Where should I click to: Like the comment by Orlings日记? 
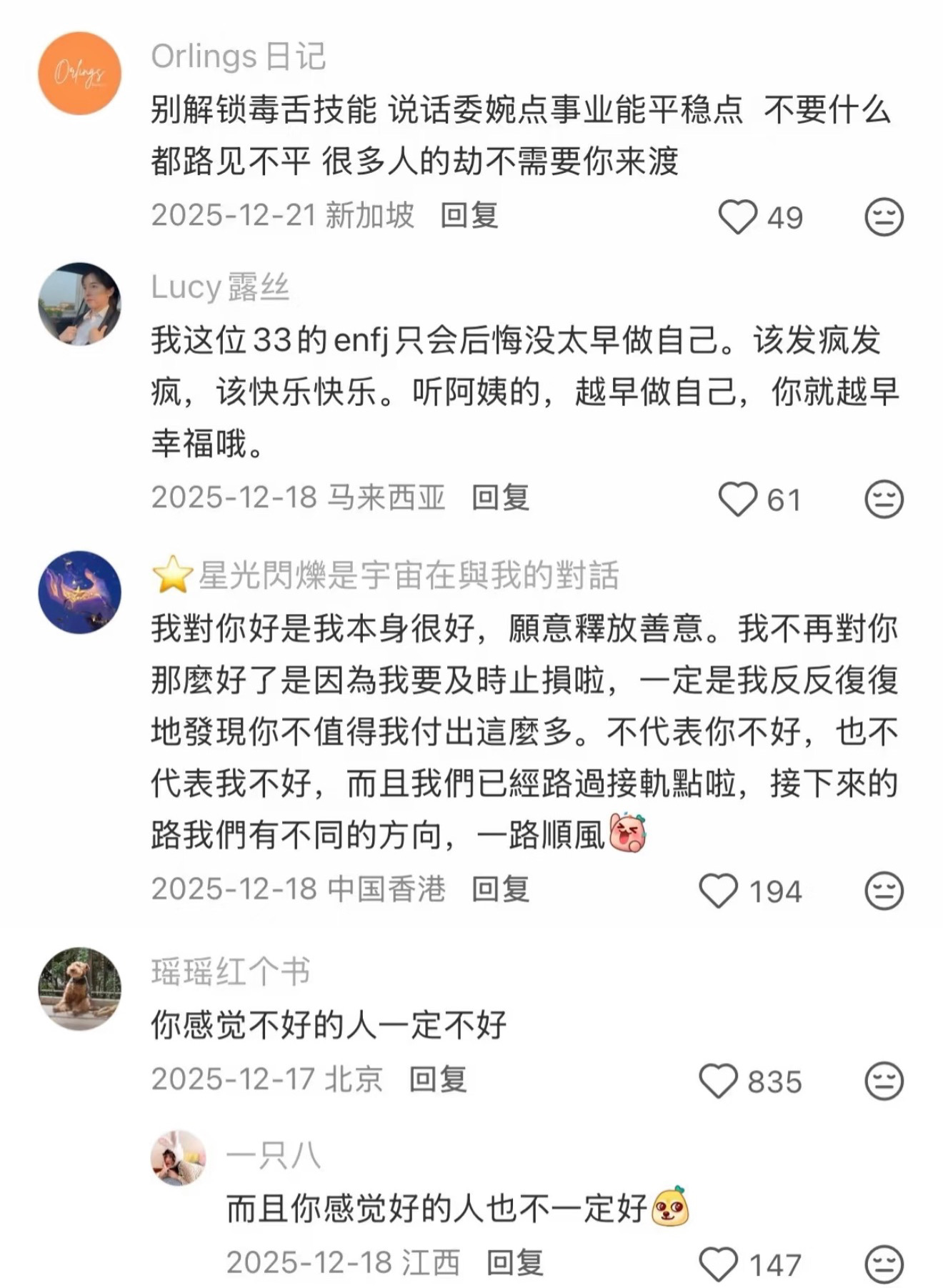point(737,217)
